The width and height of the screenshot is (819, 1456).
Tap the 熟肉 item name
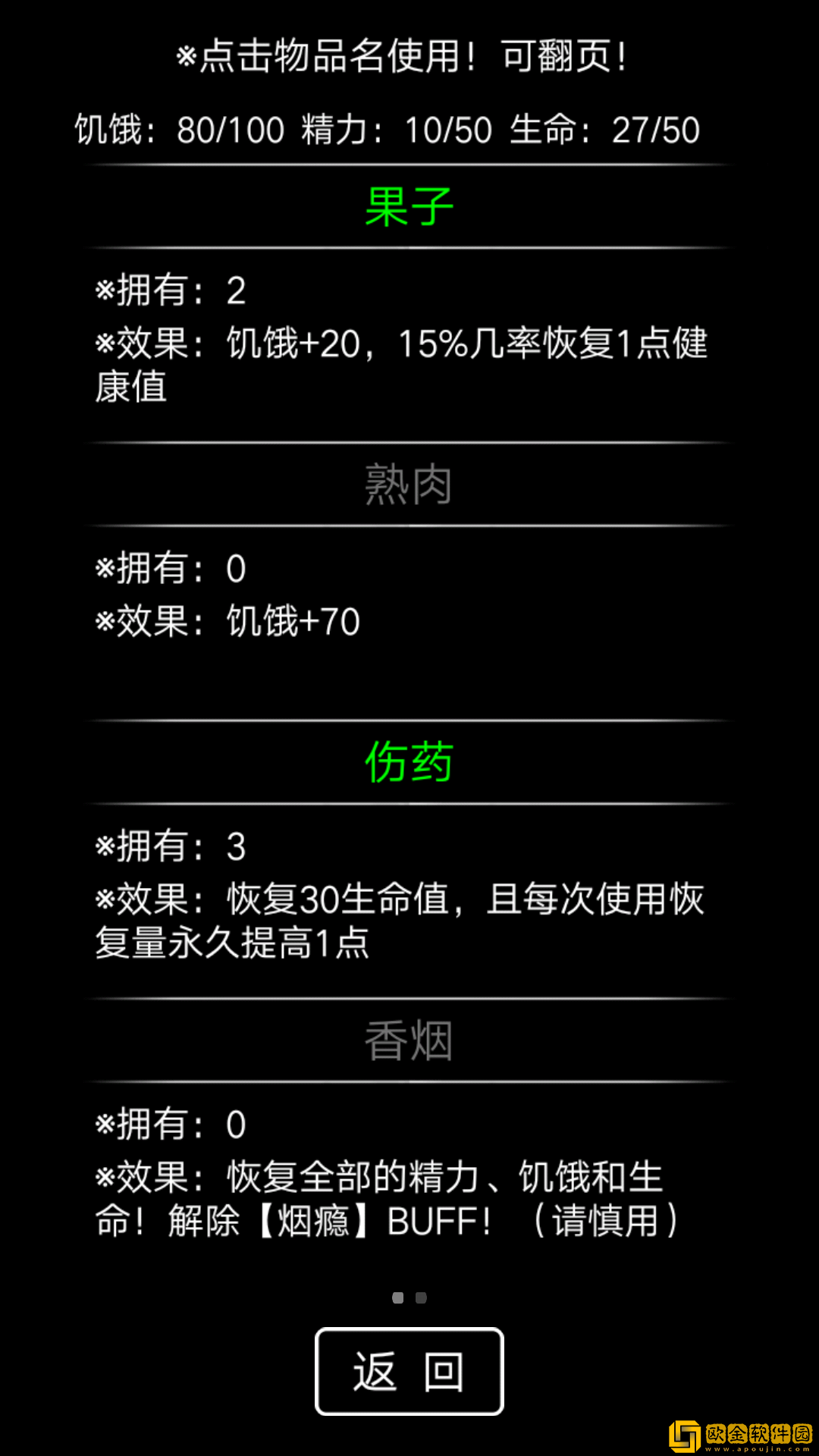[x=409, y=485]
